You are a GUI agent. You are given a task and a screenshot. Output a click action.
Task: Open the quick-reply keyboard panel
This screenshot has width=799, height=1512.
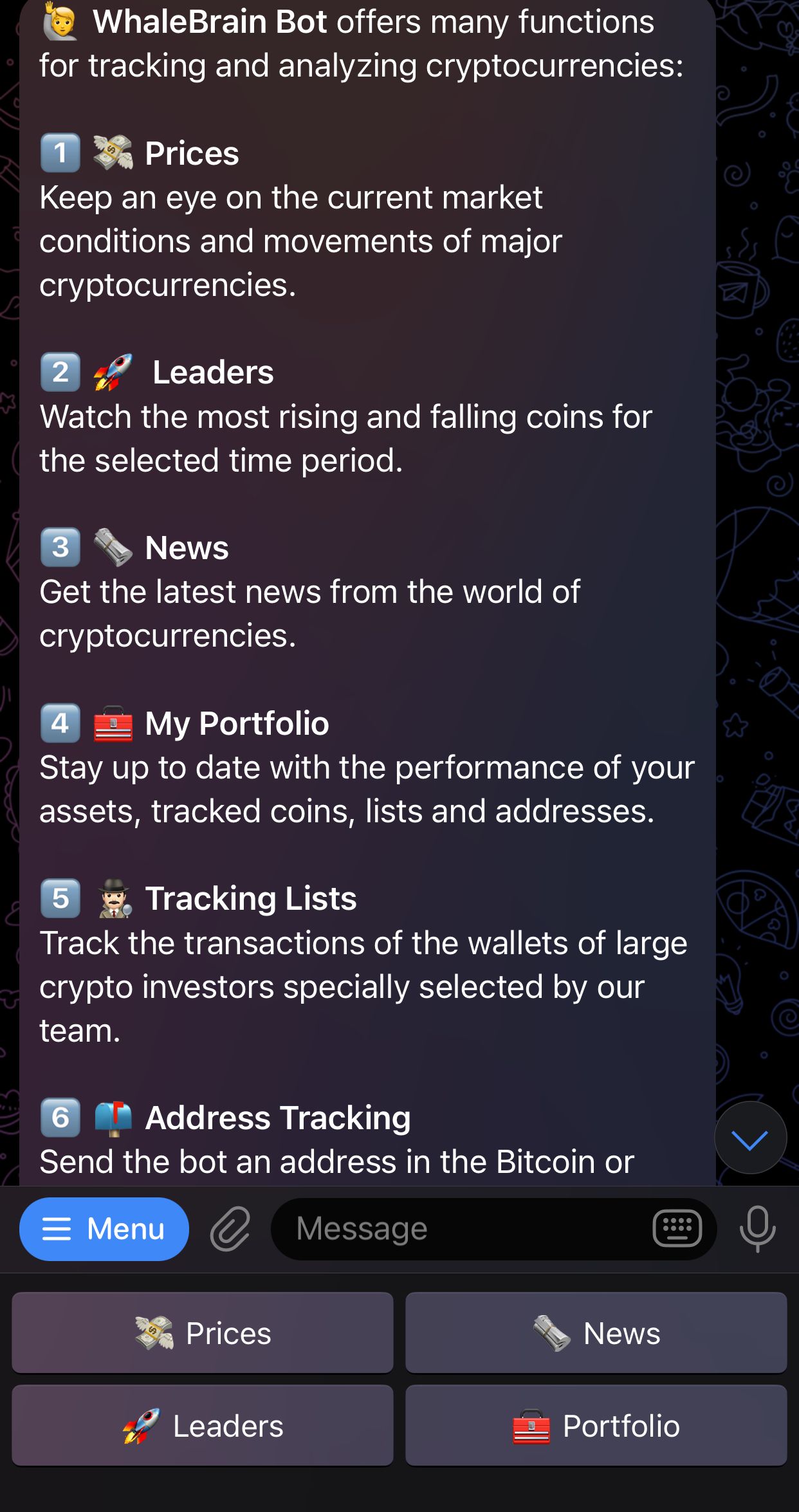point(676,1228)
